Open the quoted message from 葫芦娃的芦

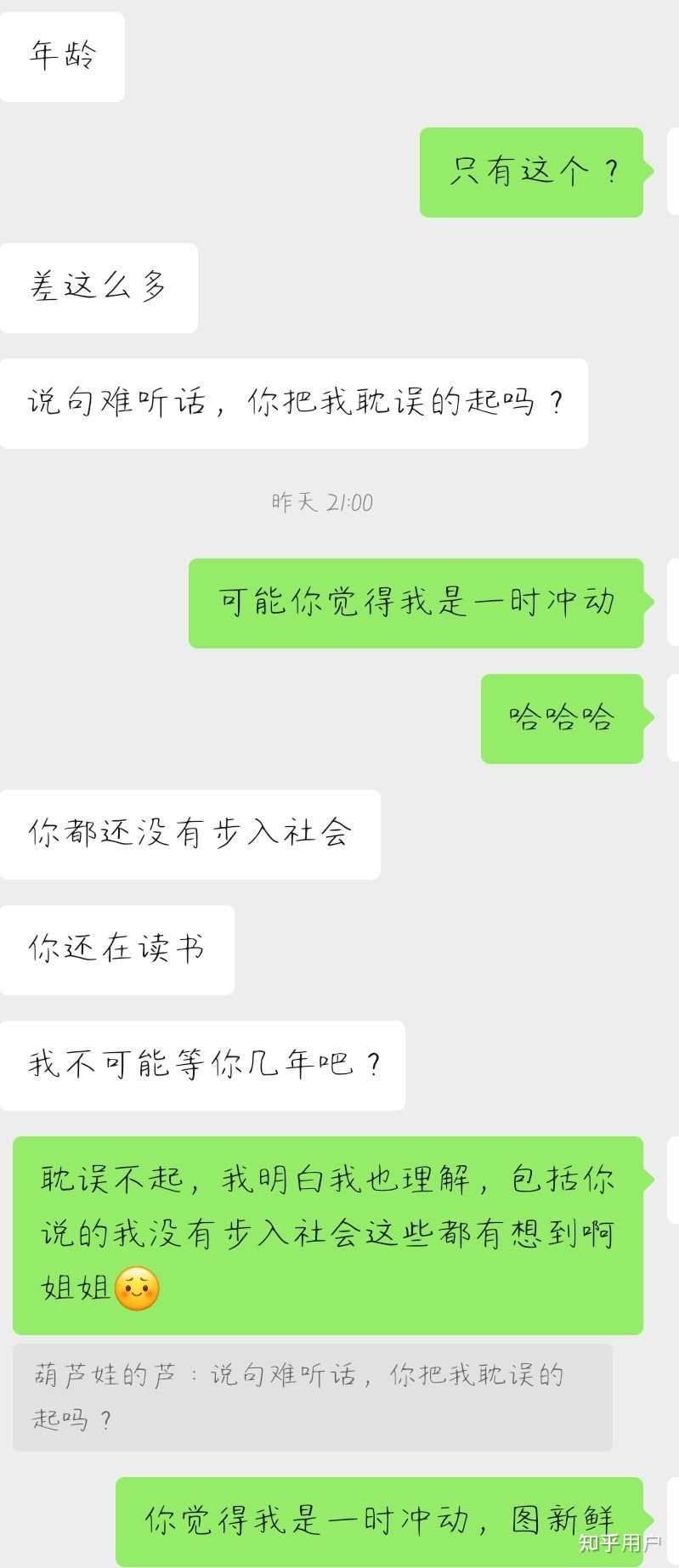point(312,1396)
